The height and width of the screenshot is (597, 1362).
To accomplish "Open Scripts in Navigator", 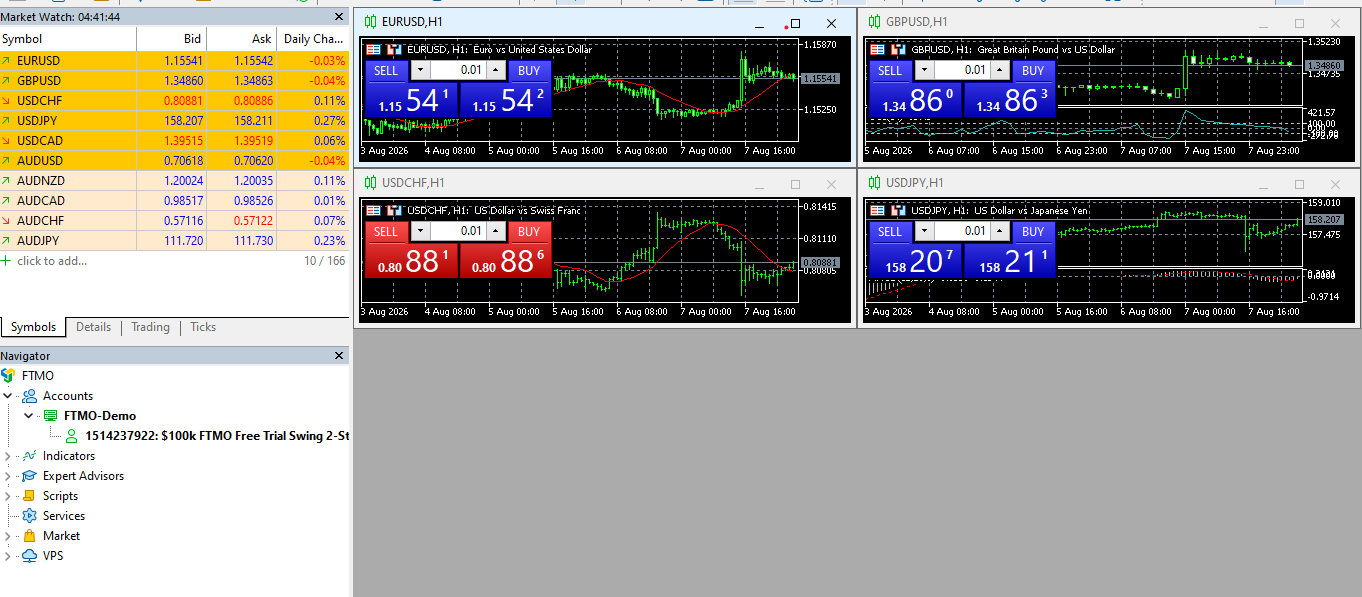I will click(60, 496).
